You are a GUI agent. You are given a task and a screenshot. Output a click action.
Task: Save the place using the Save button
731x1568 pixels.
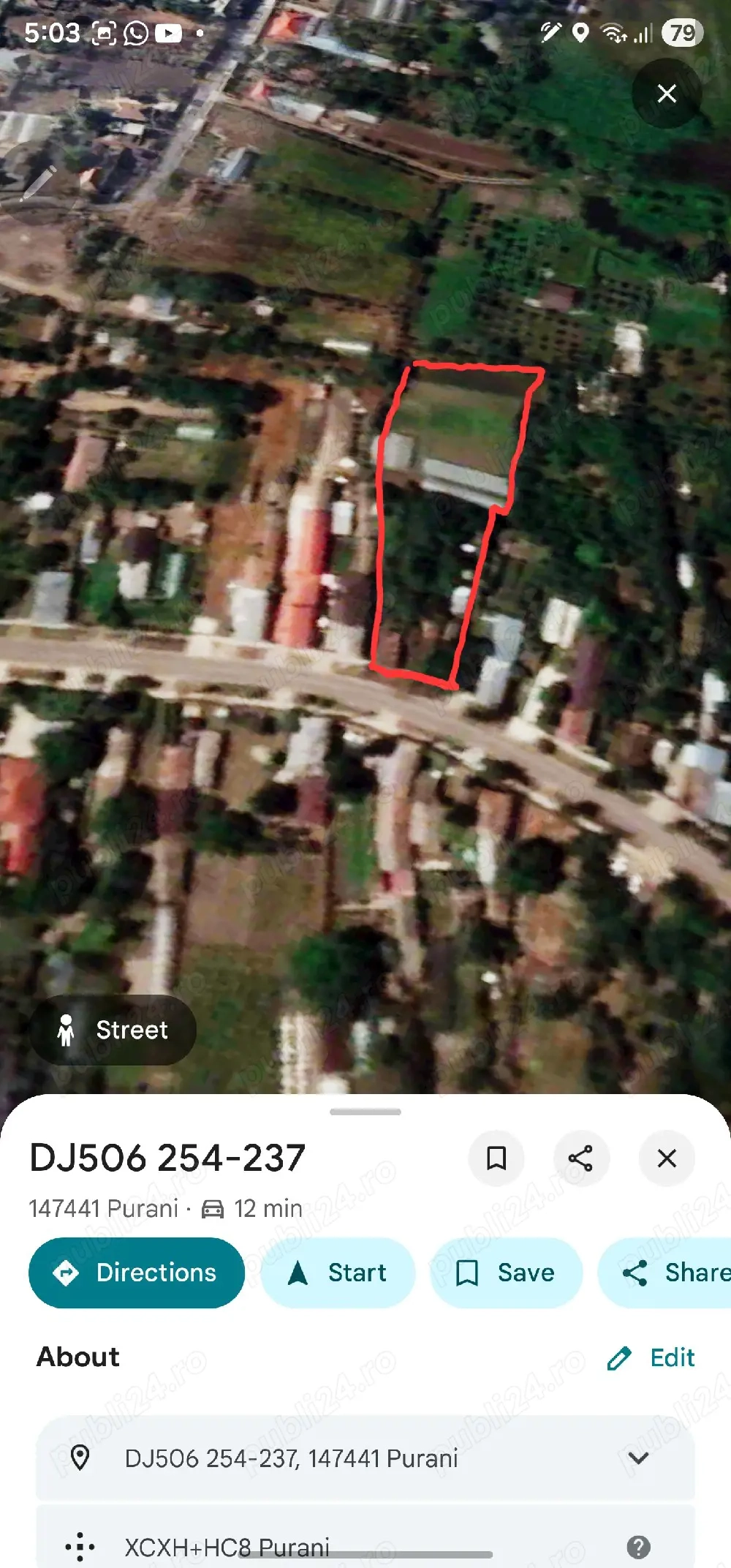506,1273
